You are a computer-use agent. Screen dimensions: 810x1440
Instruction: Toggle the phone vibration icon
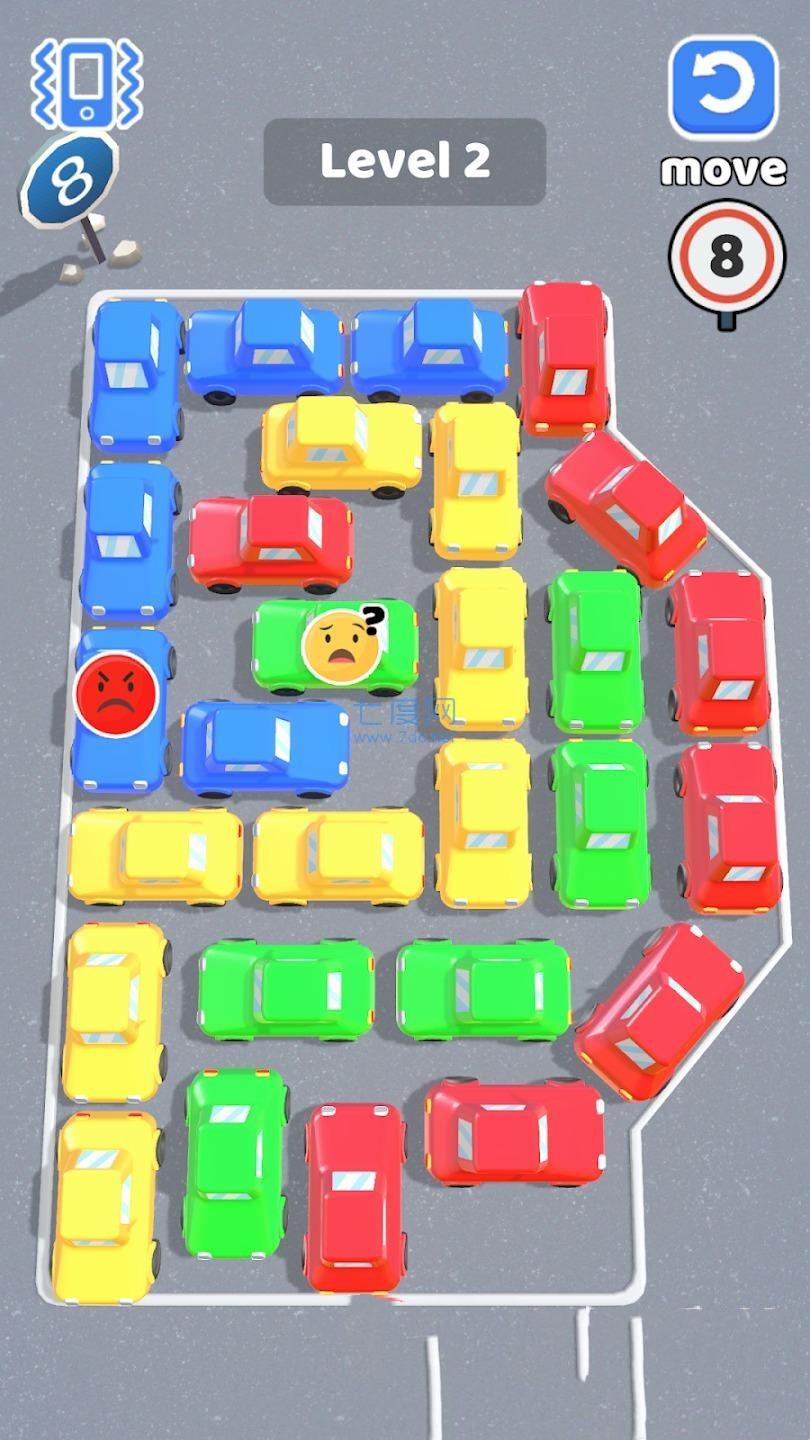click(86, 85)
